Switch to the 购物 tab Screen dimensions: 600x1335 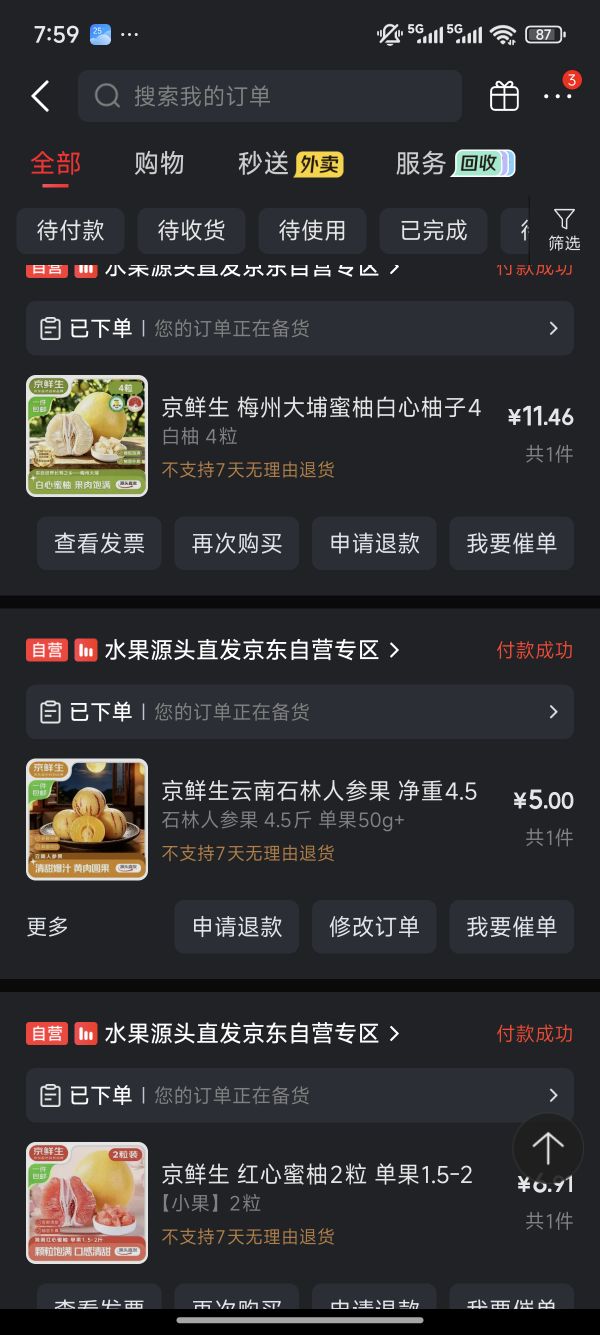pos(159,163)
